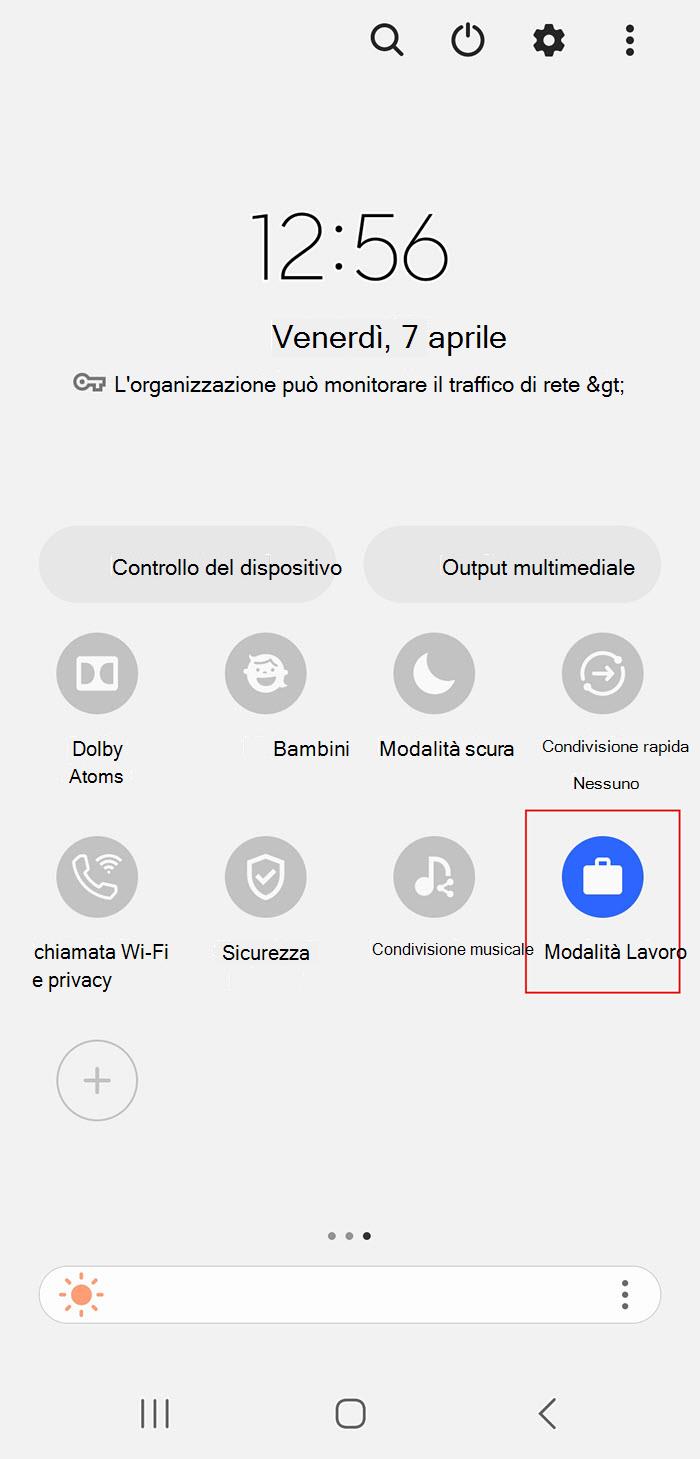Open recent apps from navigation bar

(155, 1413)
